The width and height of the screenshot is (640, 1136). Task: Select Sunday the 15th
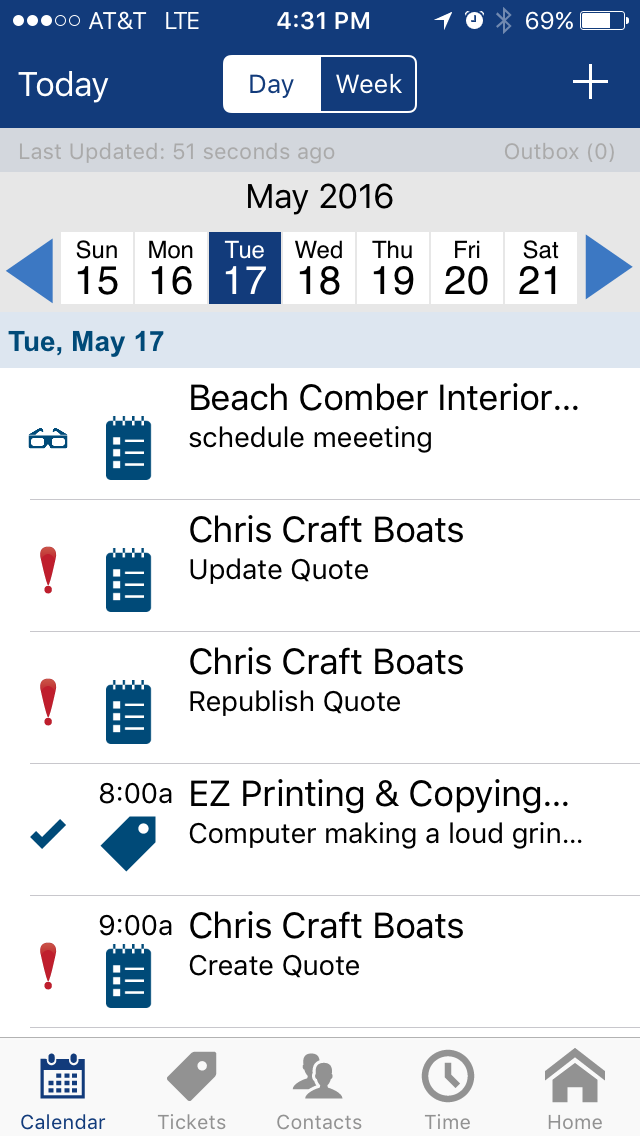click(x=97, y=268)
